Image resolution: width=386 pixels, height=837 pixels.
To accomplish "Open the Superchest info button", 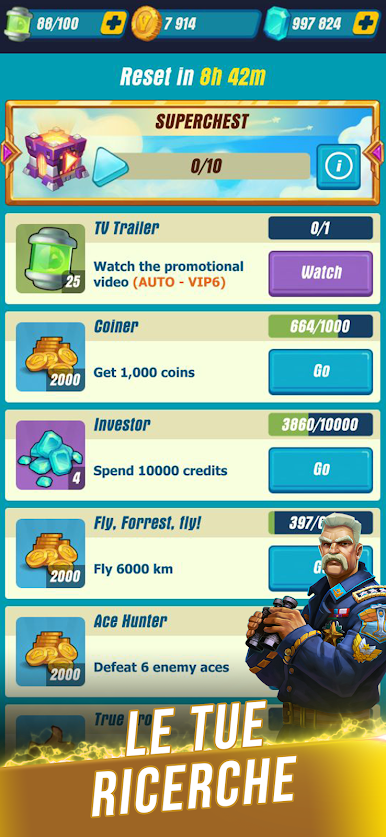I will pos(338,167).
